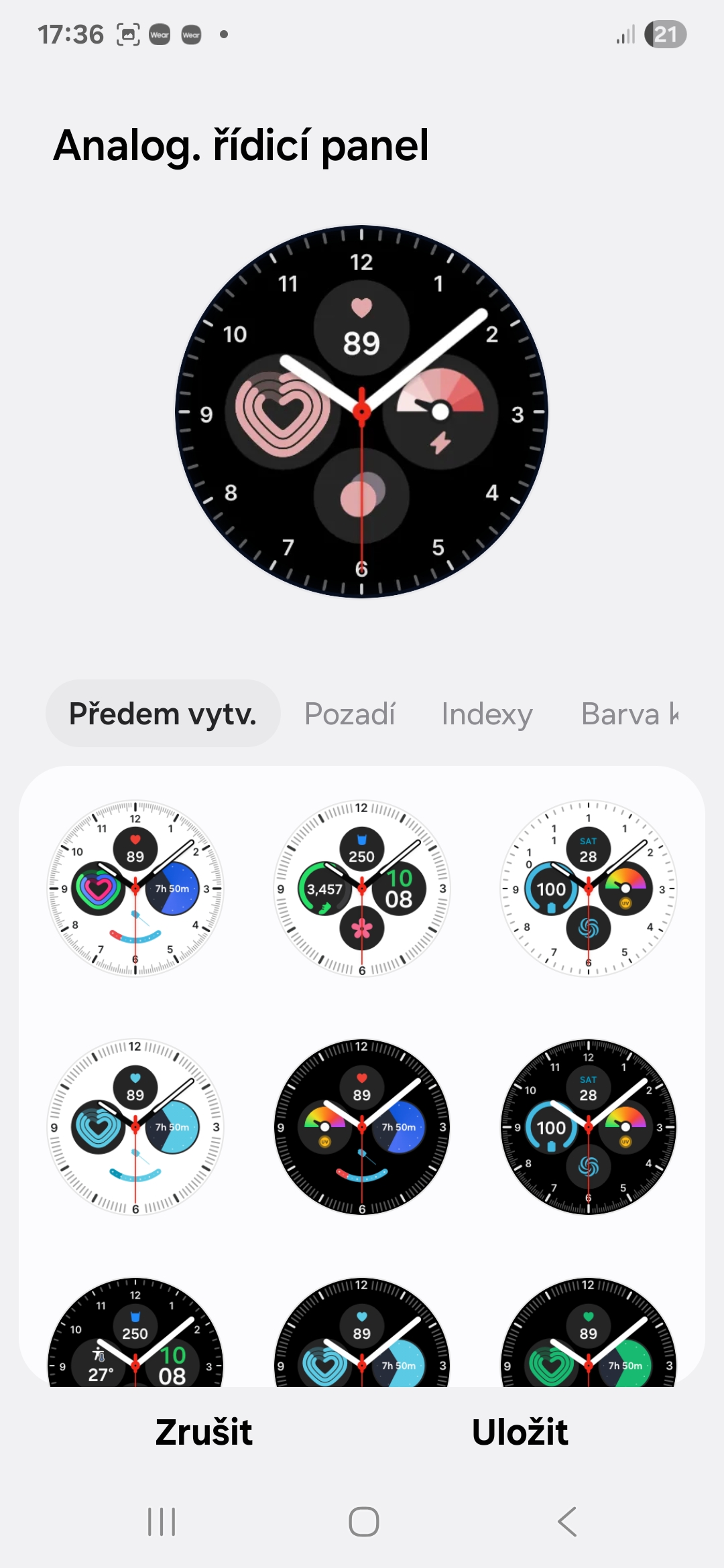Choose the white preset with rainbow heart
This screenshot has height=1568, width=724.
click(135, 889)
